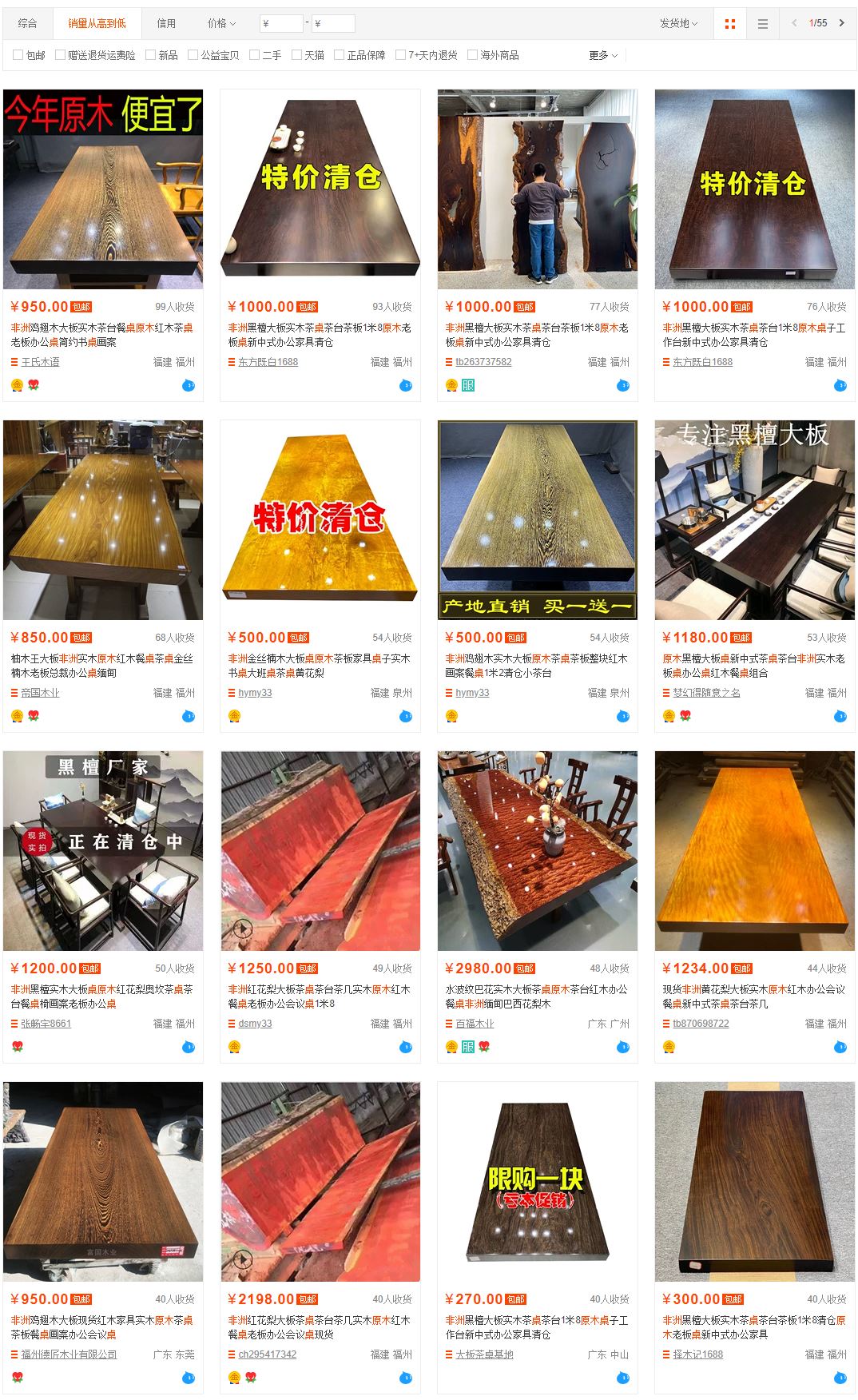This screenshot has height=1400, width=858.
Task: Sort results by 信用
Action: click(166, 24)
